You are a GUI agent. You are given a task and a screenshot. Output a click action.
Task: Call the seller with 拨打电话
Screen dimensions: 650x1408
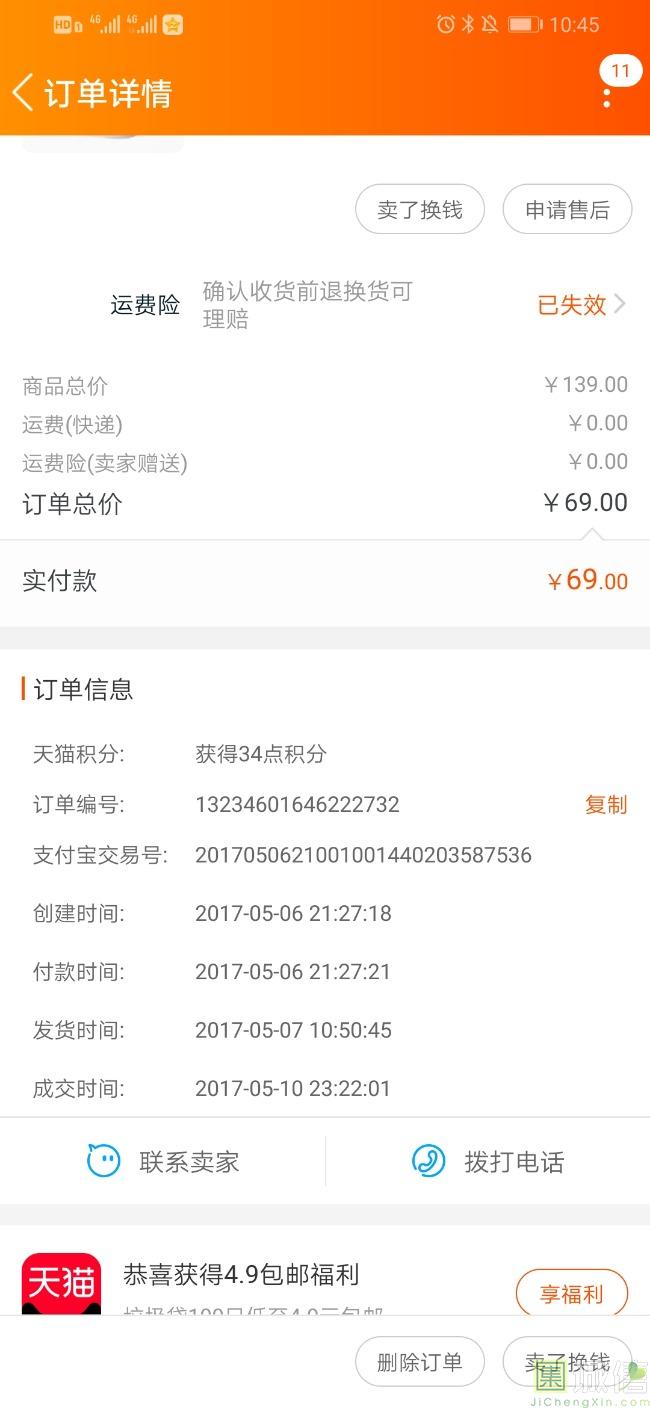tap(488, 1162)
